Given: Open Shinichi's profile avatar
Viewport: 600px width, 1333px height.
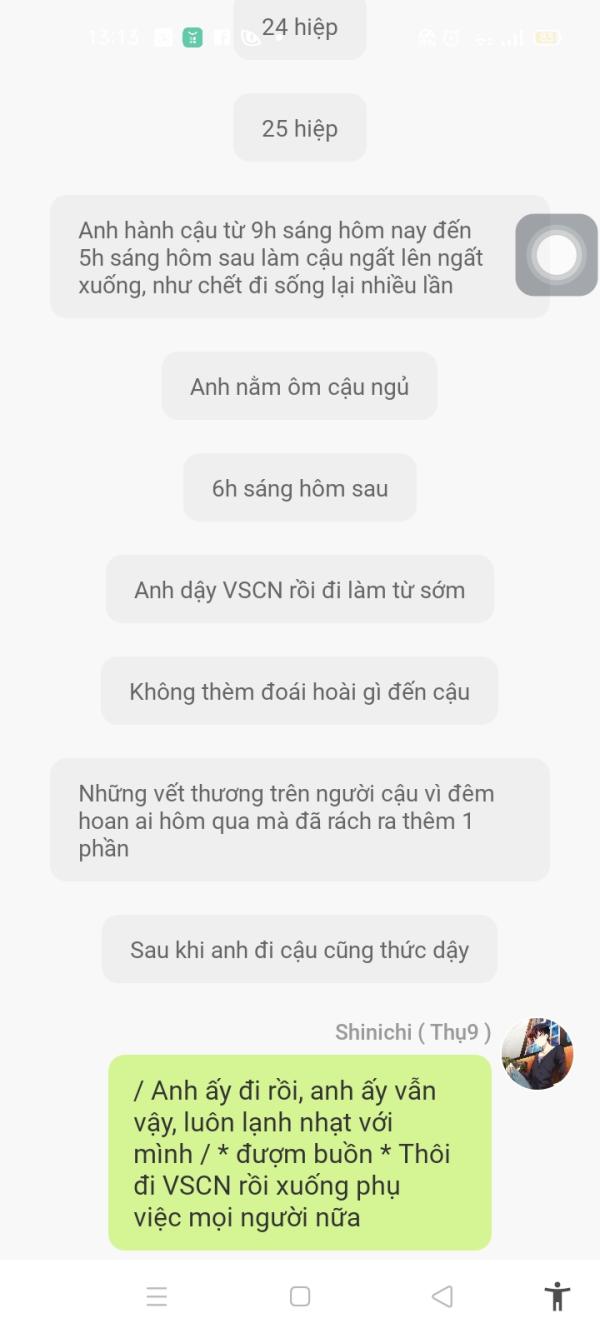Looking at the screenshot, I should (537, 1054).
